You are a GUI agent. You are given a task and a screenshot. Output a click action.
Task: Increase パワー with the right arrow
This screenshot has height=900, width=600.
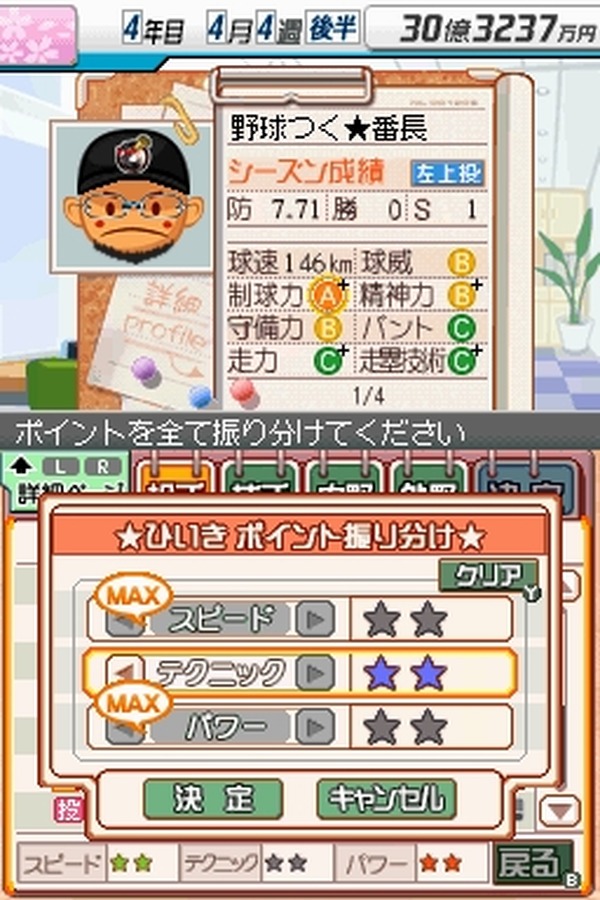[x=314, y=726]
